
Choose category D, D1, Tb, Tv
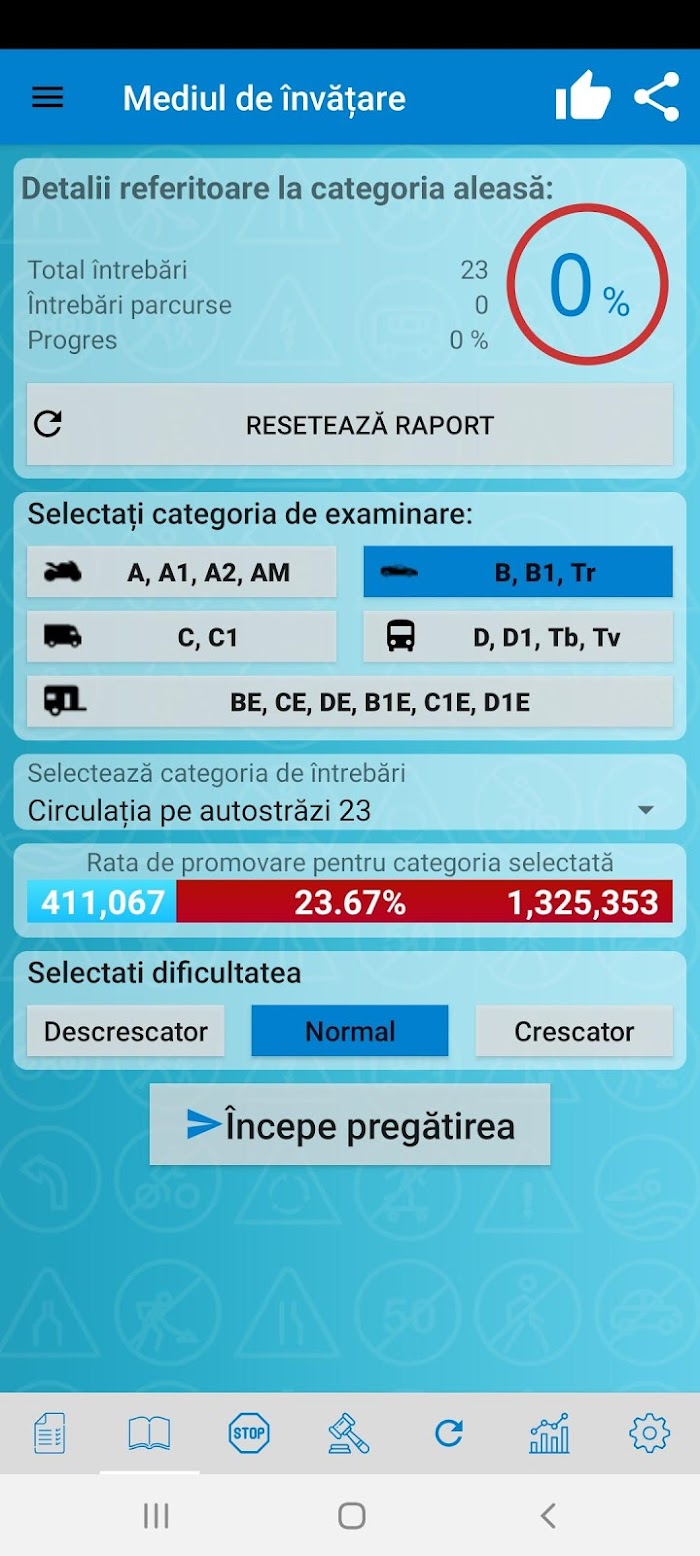(x=518, y=637)
